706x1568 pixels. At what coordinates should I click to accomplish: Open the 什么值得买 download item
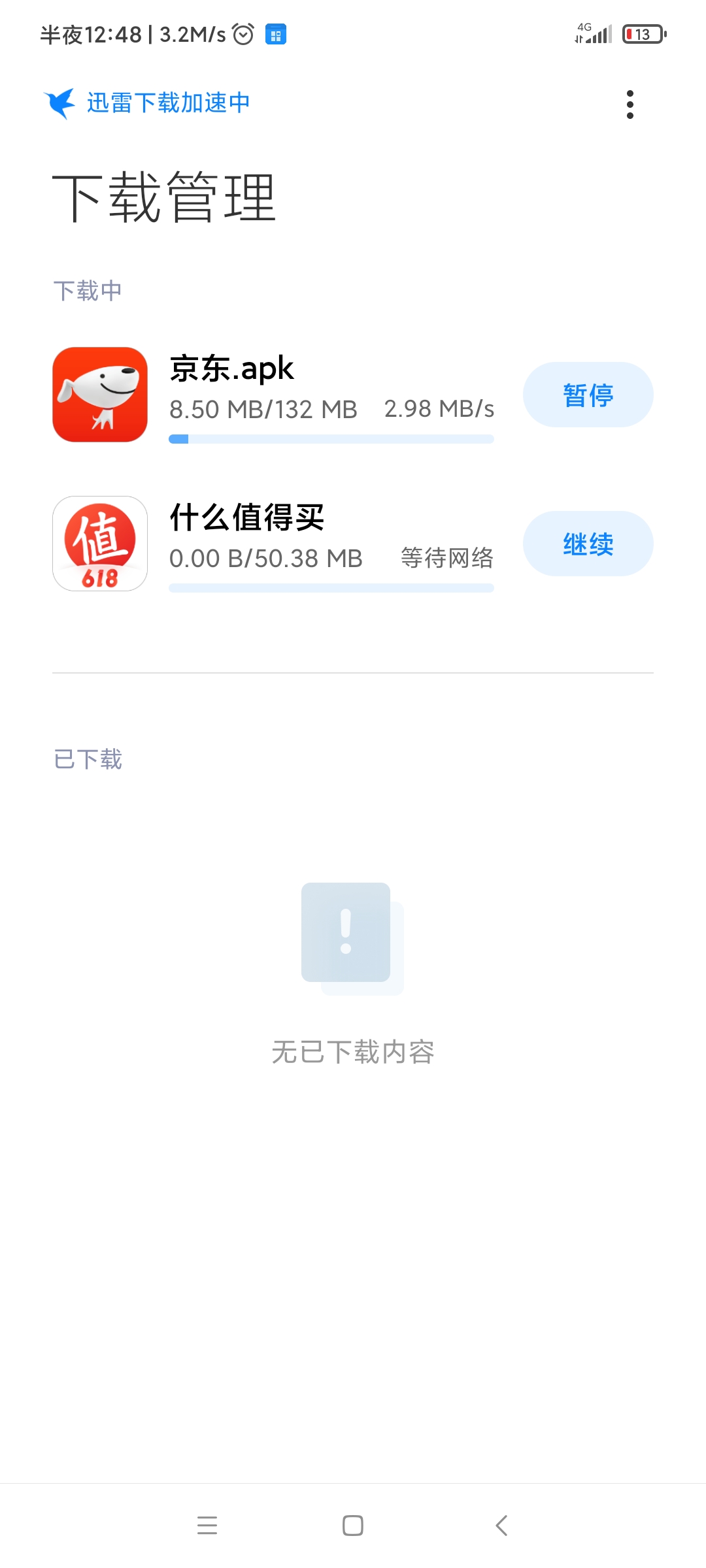coord(294,543)
